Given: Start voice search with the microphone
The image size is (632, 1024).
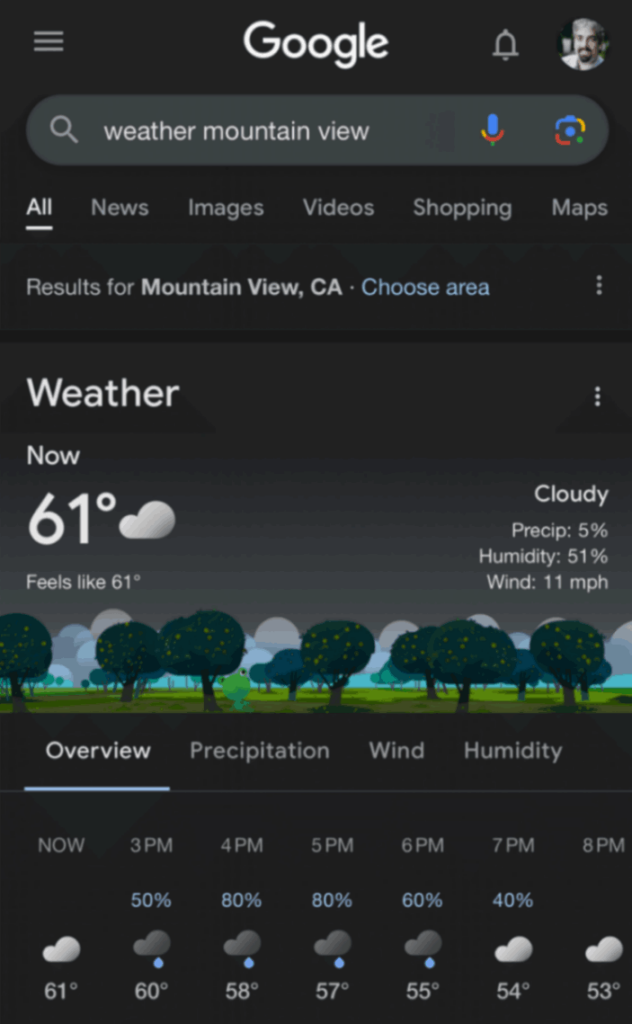Looking at the screenshot, I should (x=491, y=130).
